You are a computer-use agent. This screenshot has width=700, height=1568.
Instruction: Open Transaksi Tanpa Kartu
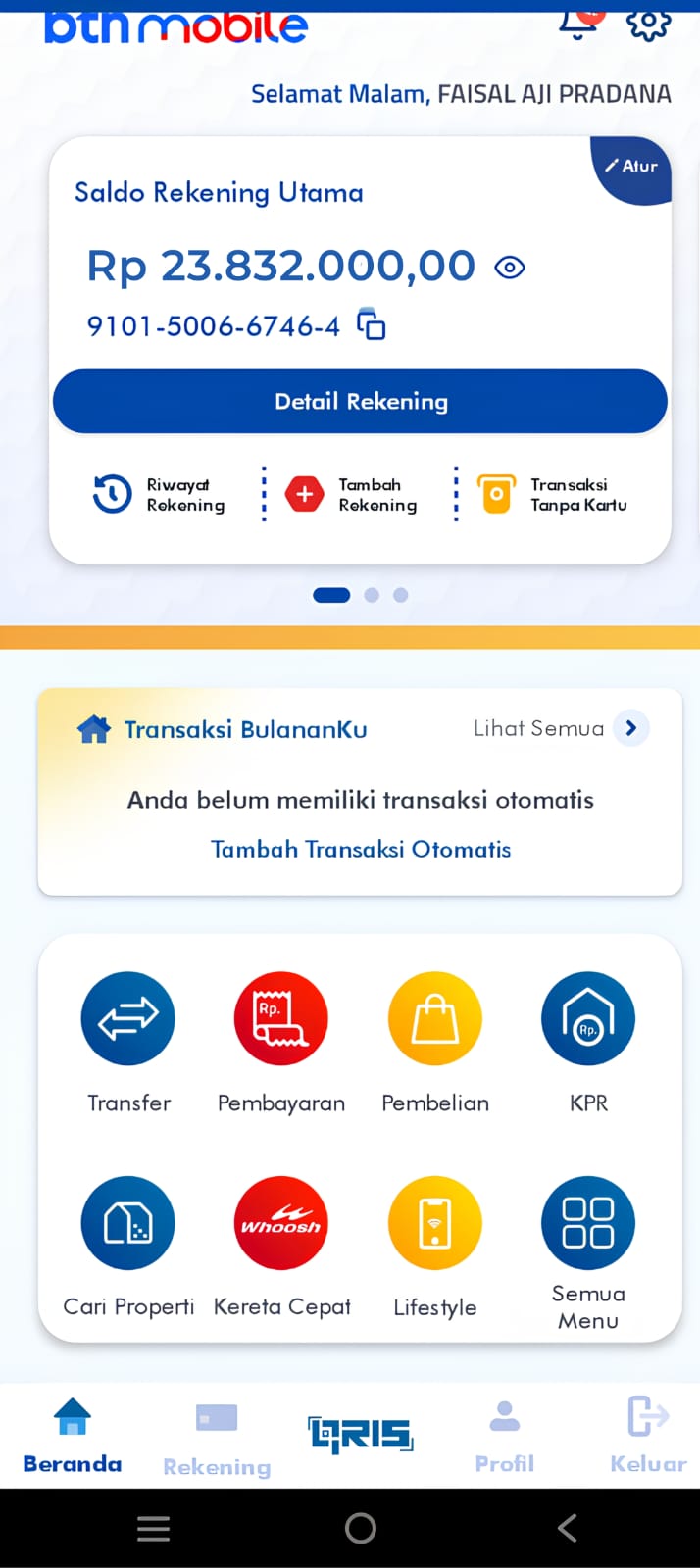[x=552, y=494]
